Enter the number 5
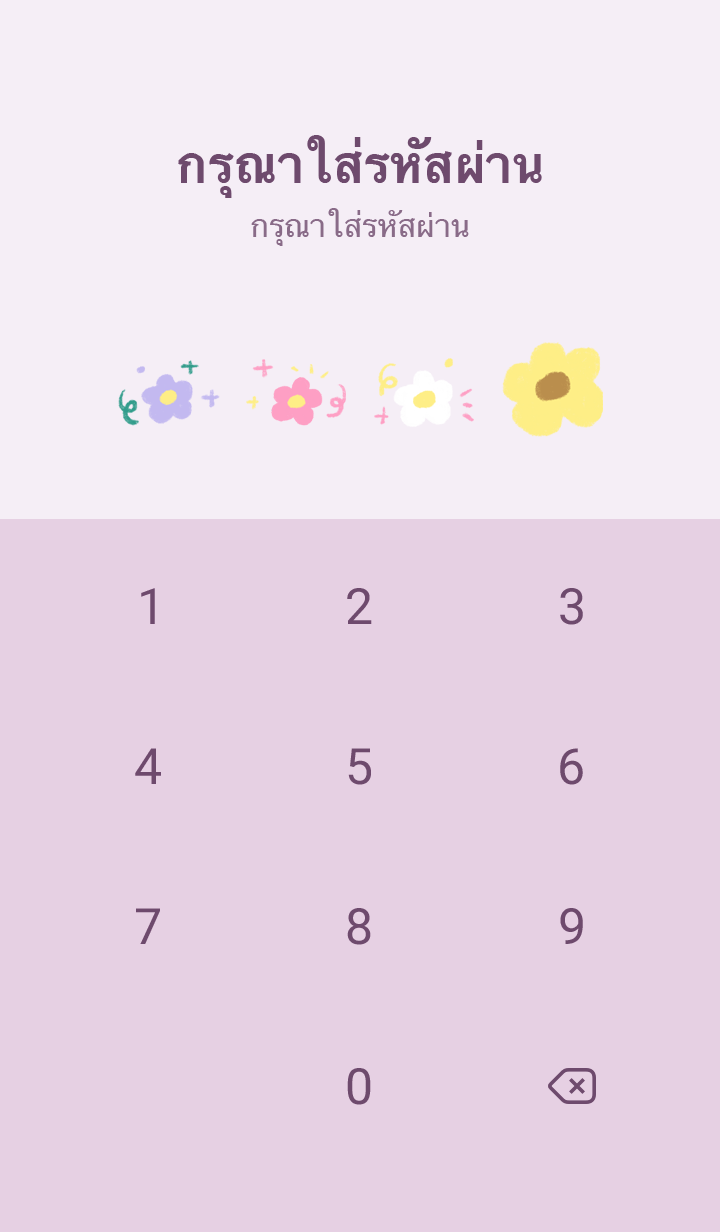The image size is (720, 1232). coord(359,767)
